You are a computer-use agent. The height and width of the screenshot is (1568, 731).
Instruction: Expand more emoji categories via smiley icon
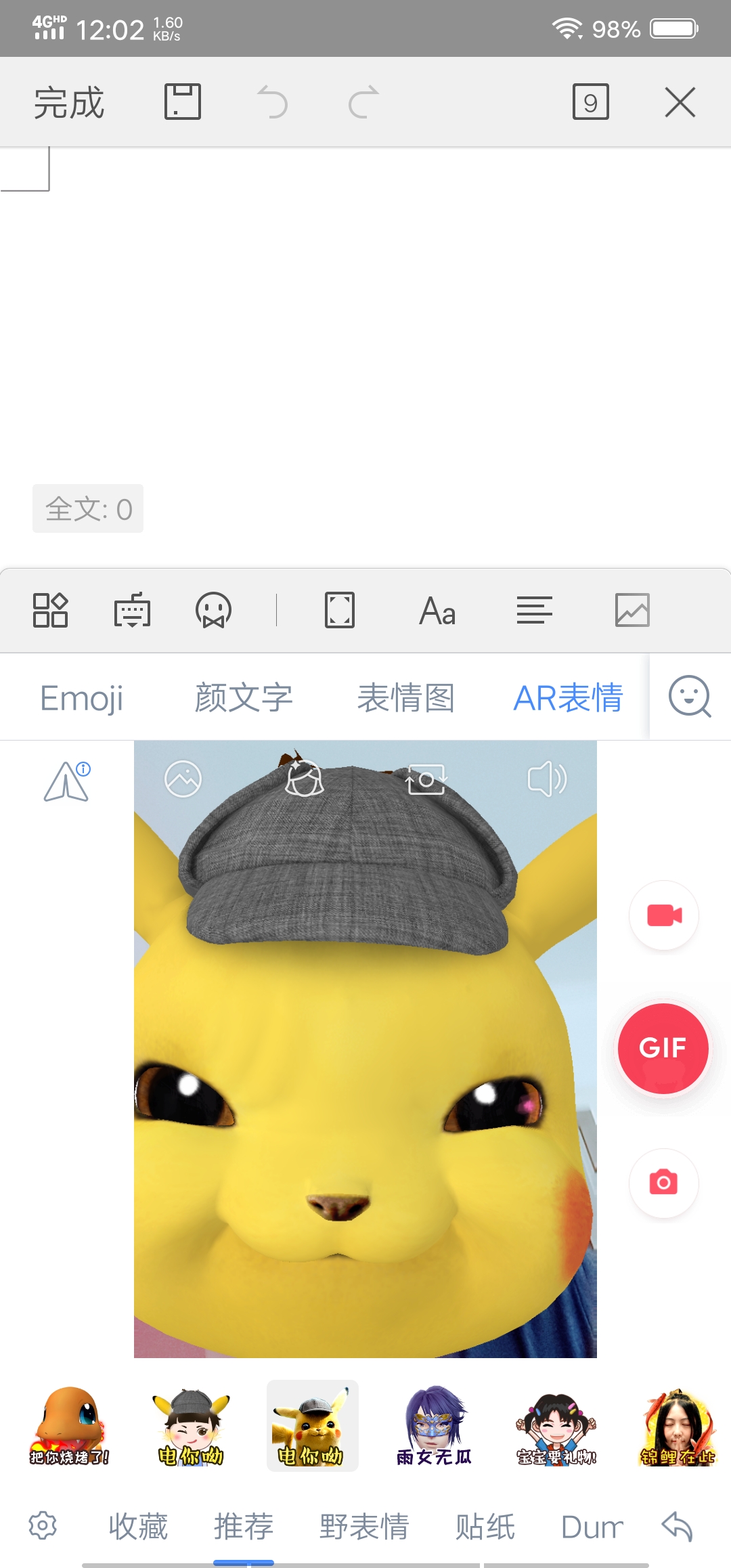pyautogui.click(x=690, y=697)
